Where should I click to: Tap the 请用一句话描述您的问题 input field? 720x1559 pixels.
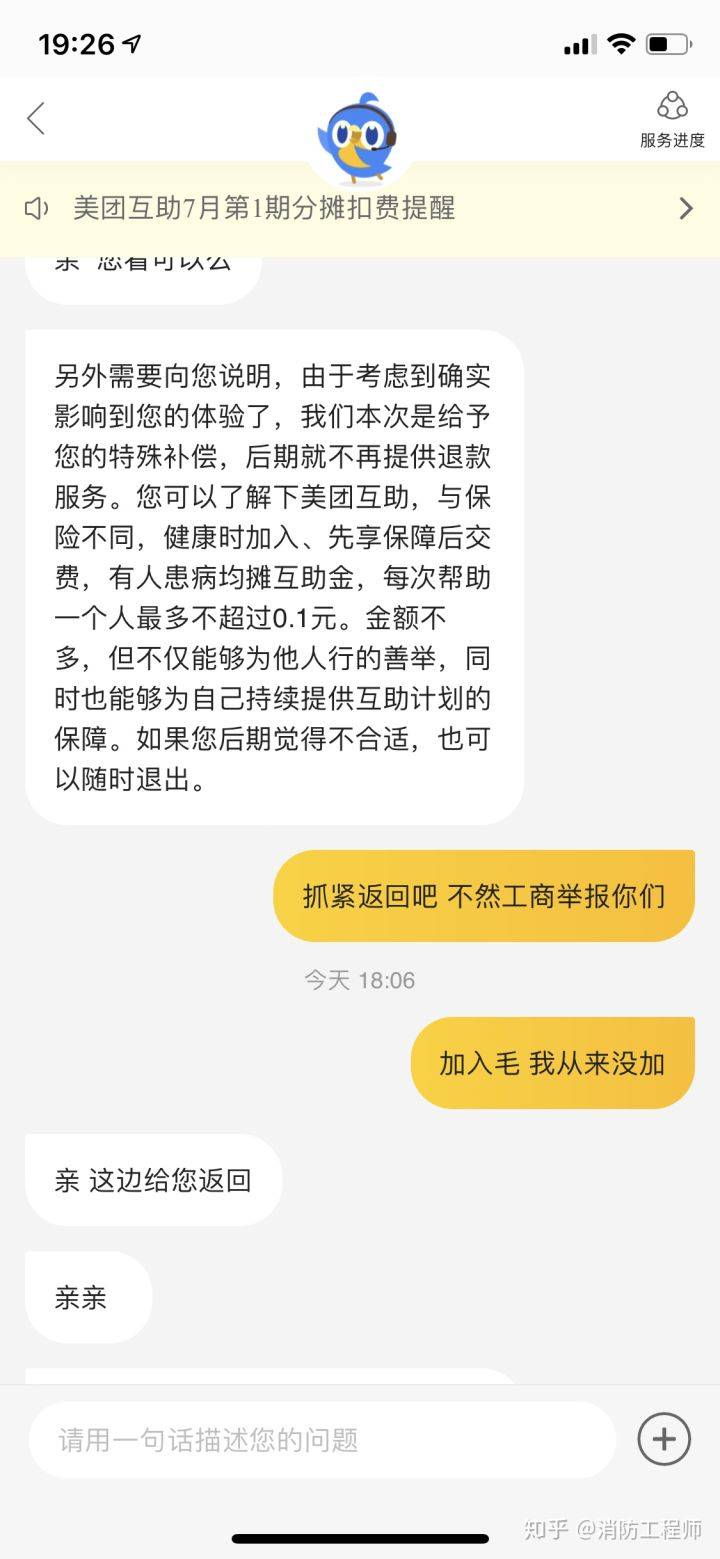[320, 1440]
